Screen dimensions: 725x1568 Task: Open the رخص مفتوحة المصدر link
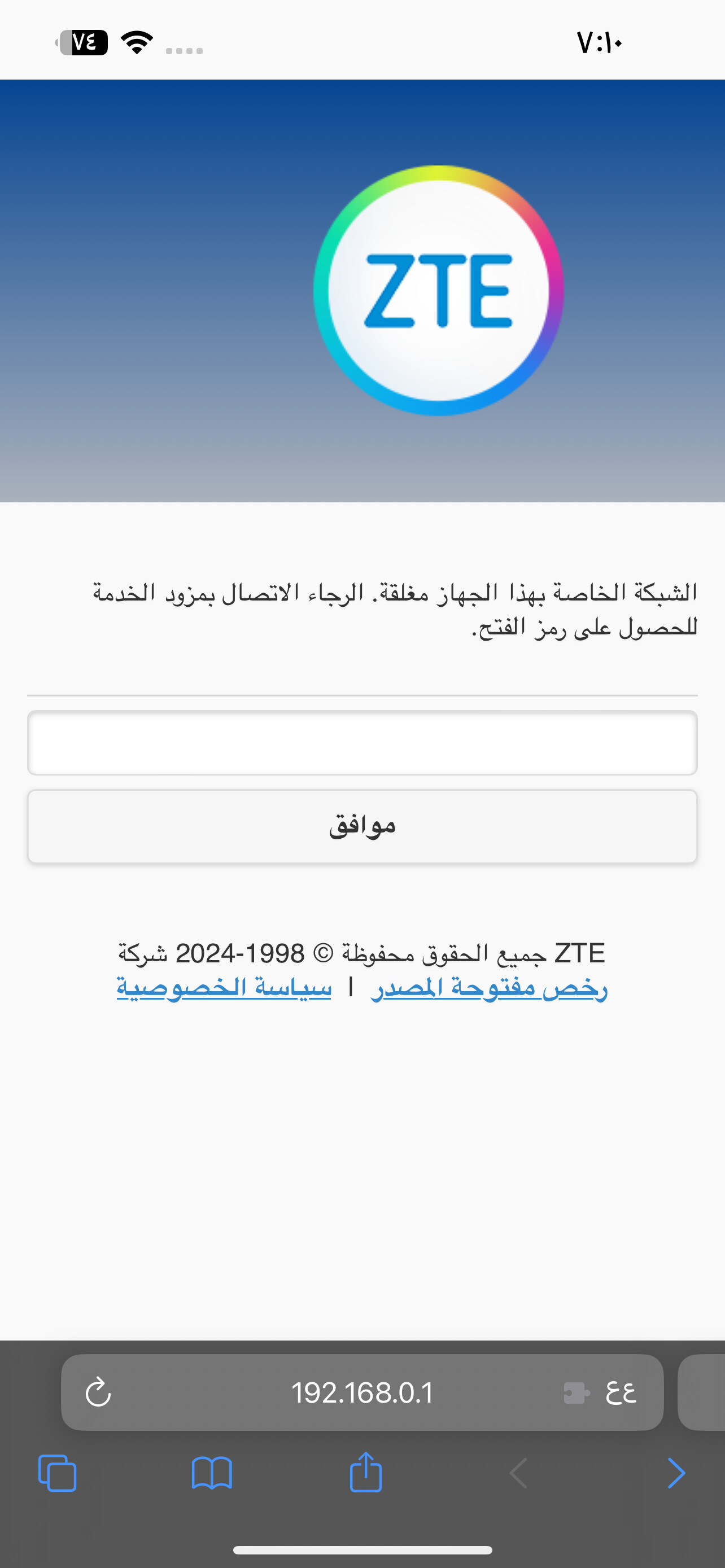(489, 987)
